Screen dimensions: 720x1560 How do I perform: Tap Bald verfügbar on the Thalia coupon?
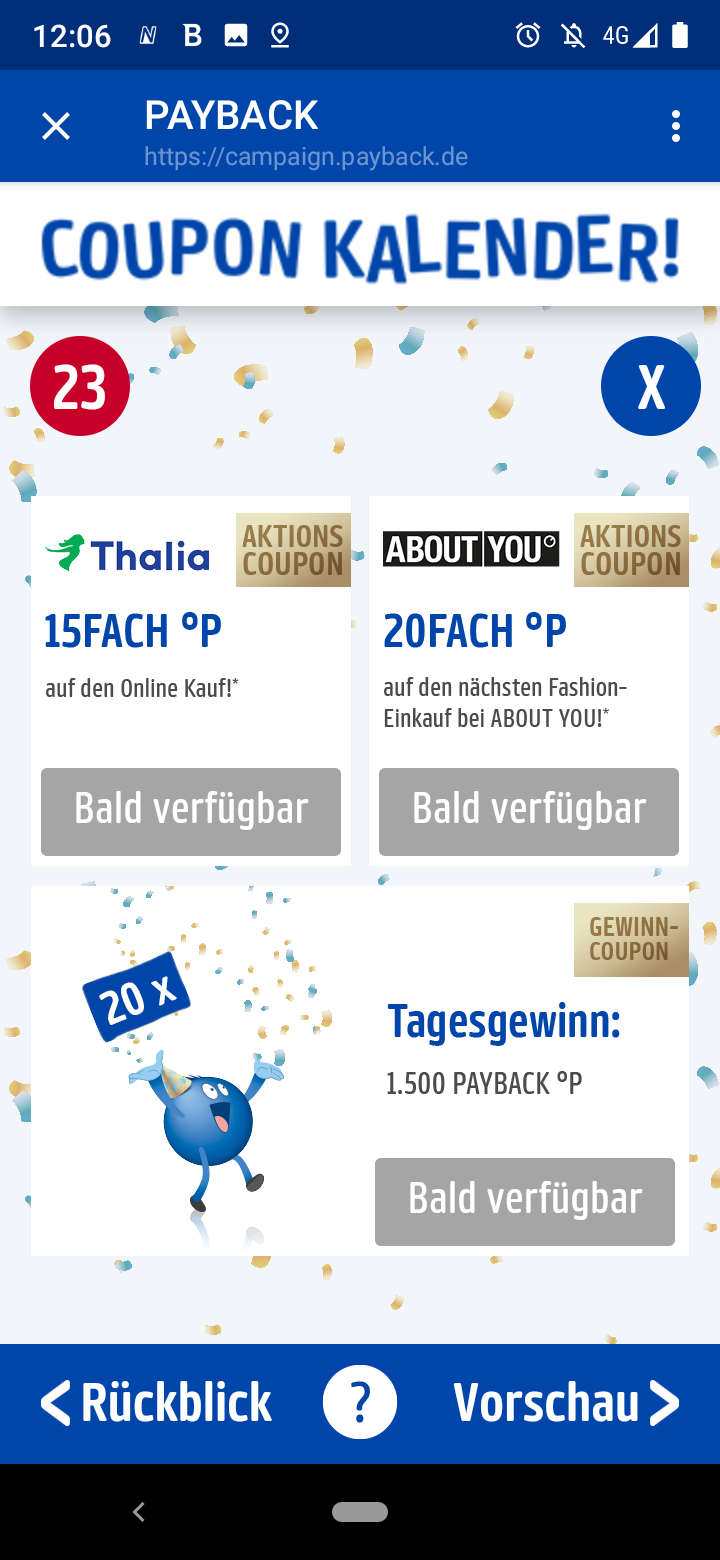(x=191, y=811)
